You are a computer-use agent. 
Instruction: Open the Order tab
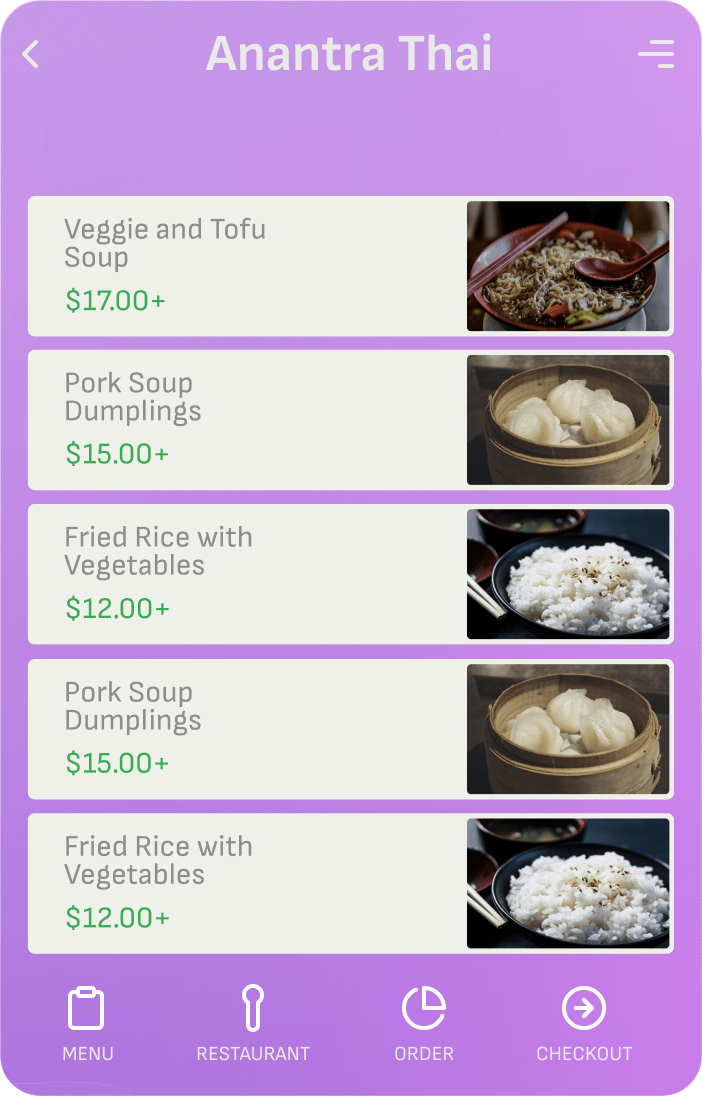(x=424, y=1024)
